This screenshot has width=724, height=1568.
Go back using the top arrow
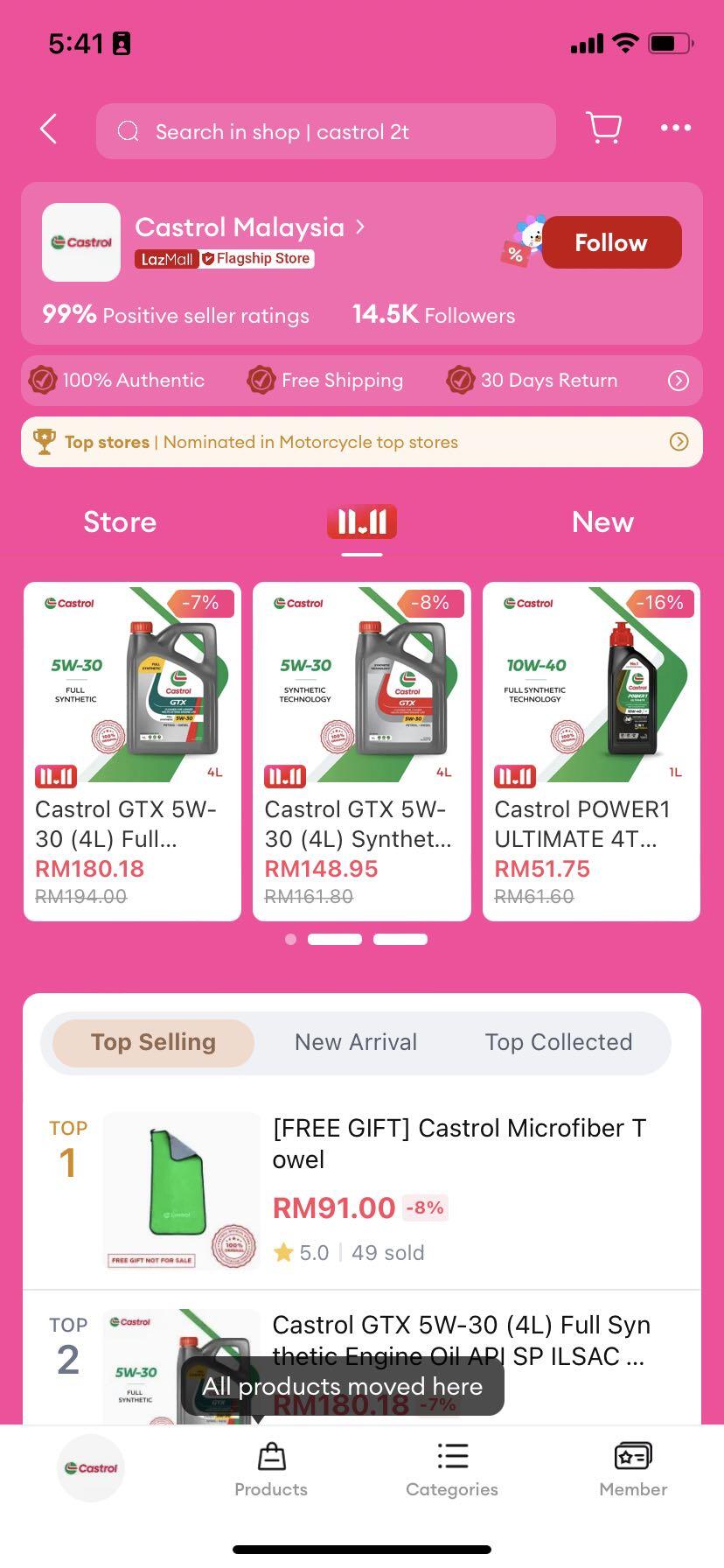49,129
